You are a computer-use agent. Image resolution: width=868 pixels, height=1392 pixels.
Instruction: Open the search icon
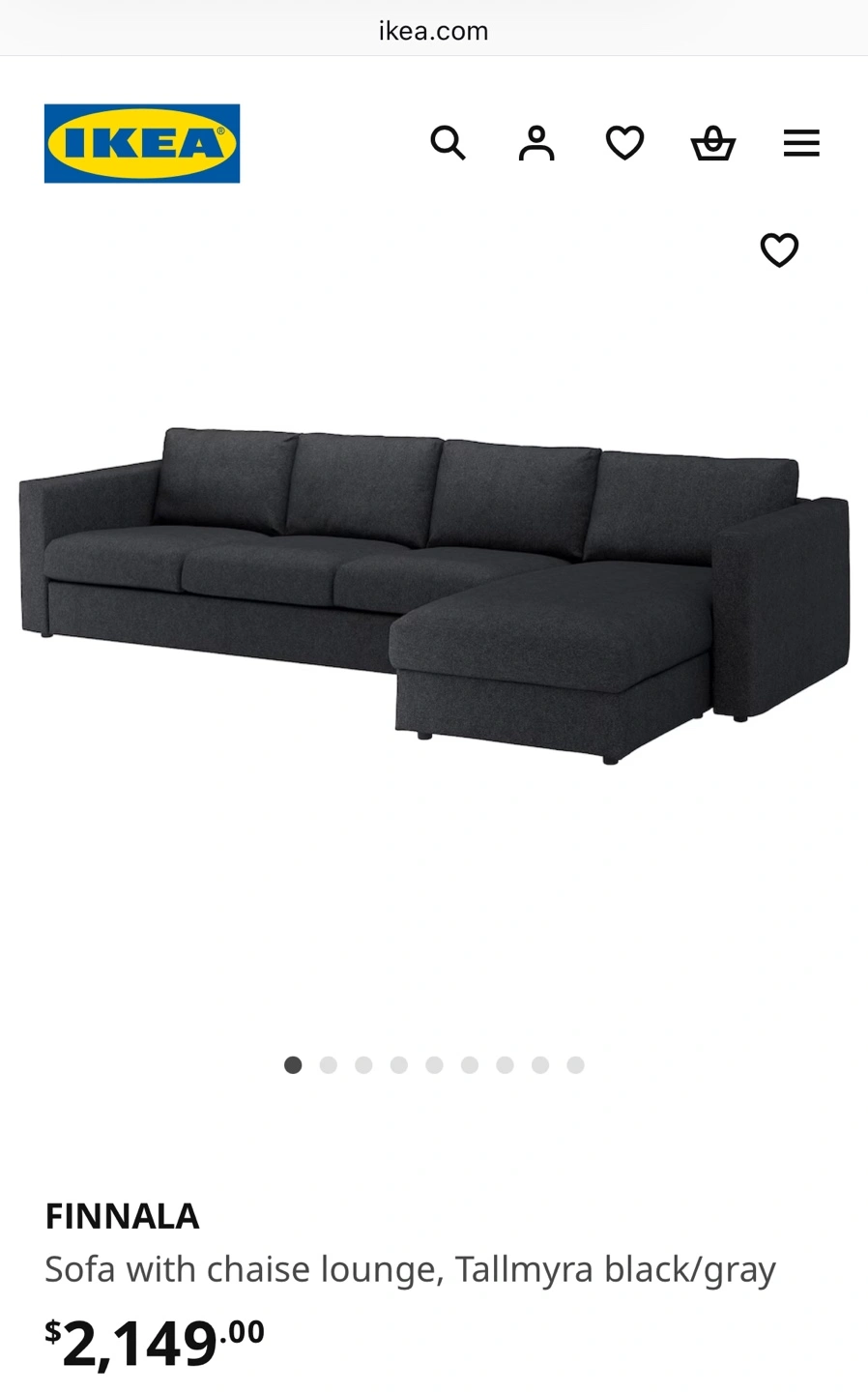click(448, 143)
